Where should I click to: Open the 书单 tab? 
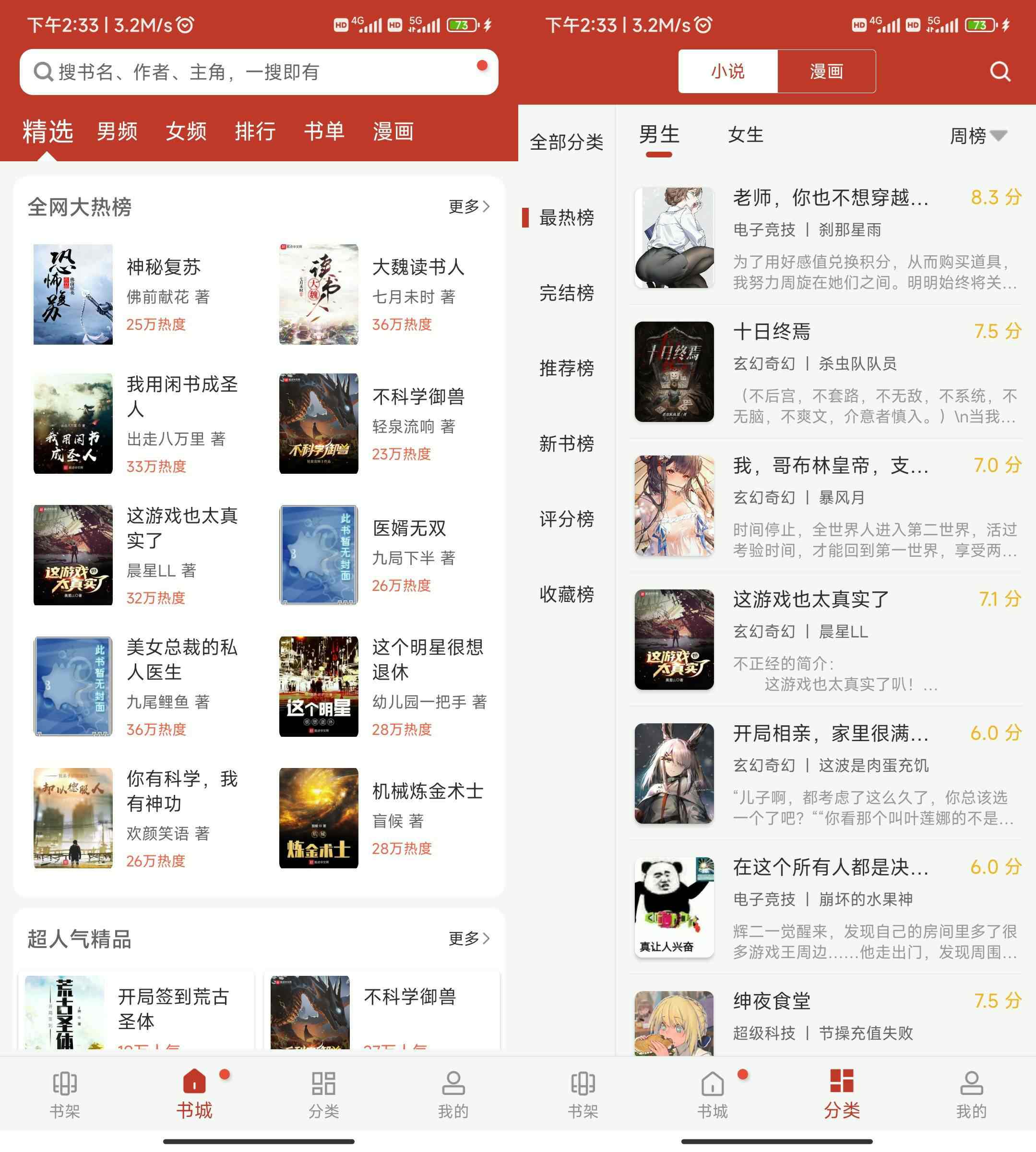(324, 132)
